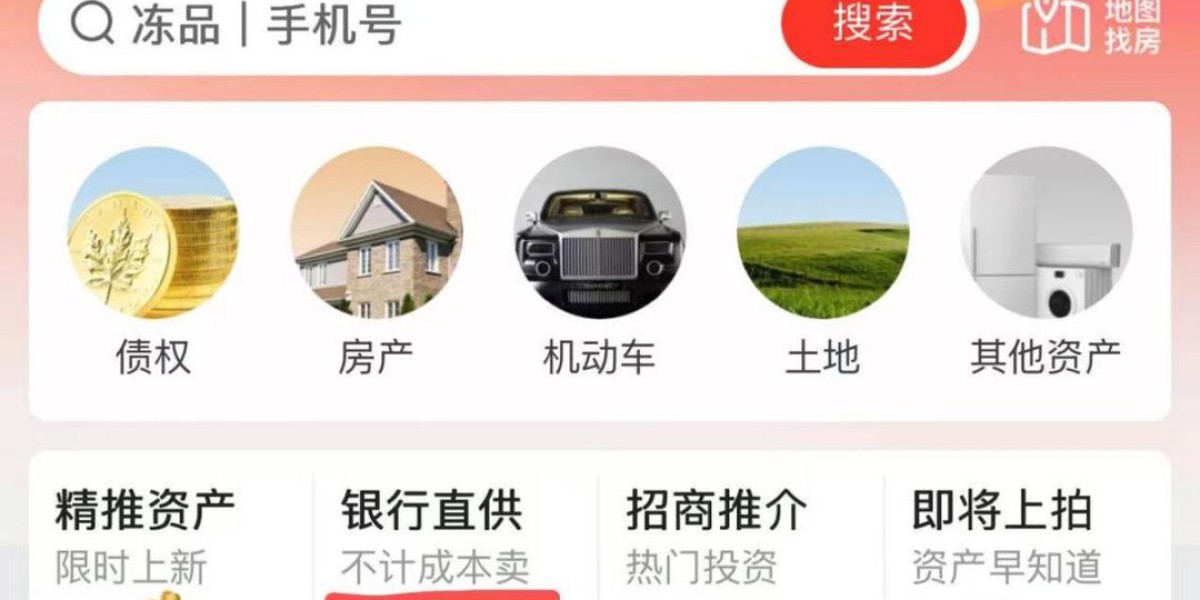Open the 精推资产 section

pyautogui.click(x=145, y=535)
